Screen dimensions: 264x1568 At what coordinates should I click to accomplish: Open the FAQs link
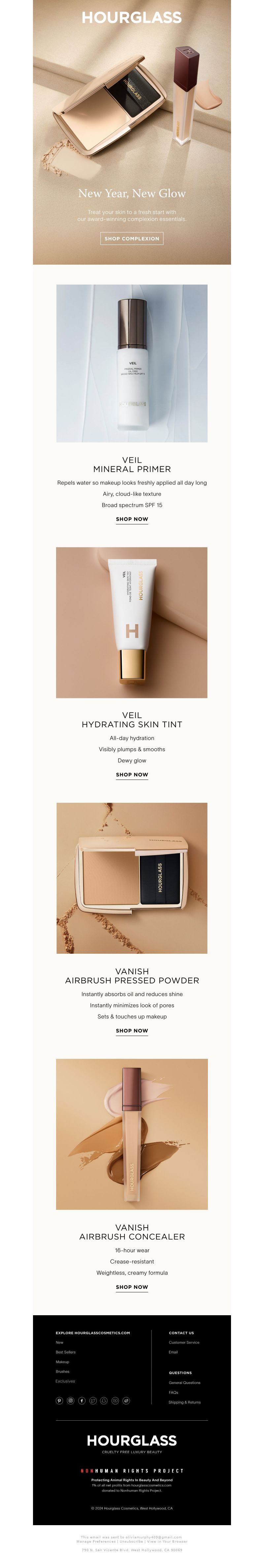(x=173, y=1392)
